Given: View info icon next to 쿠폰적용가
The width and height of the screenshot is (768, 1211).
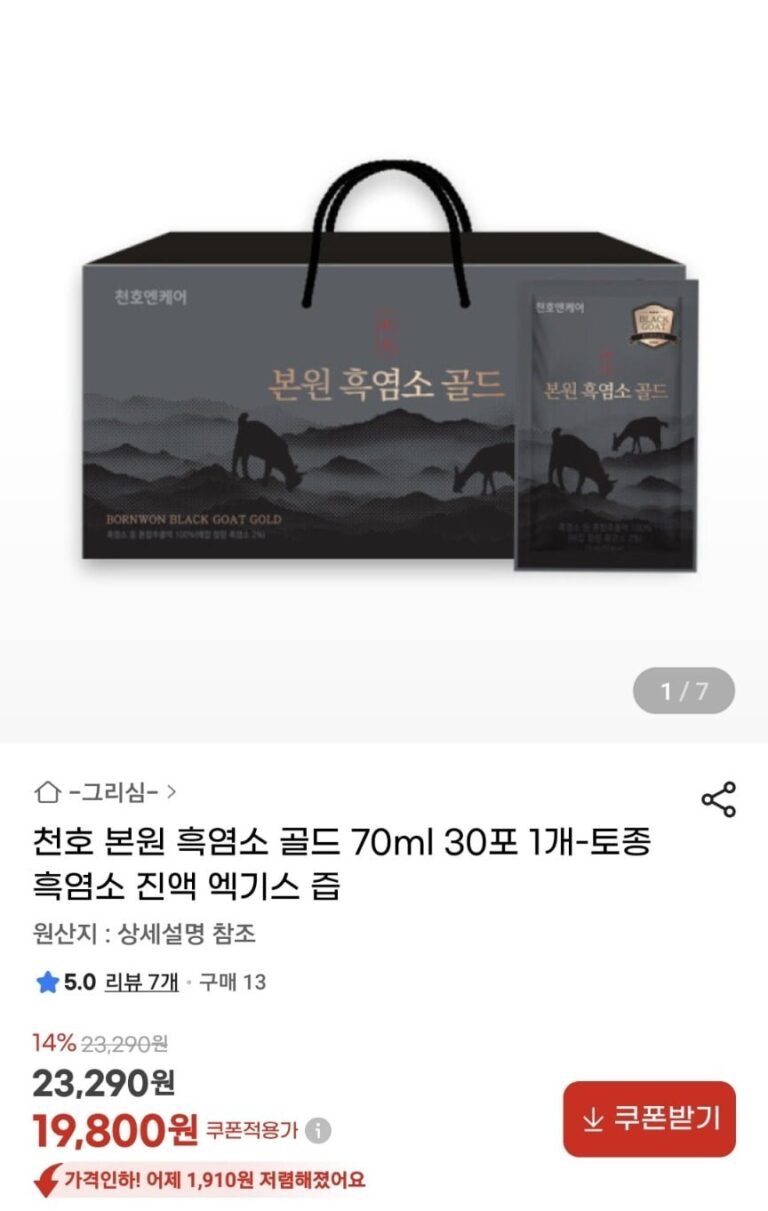Looking at the screenshot, I should [318, 1131].
